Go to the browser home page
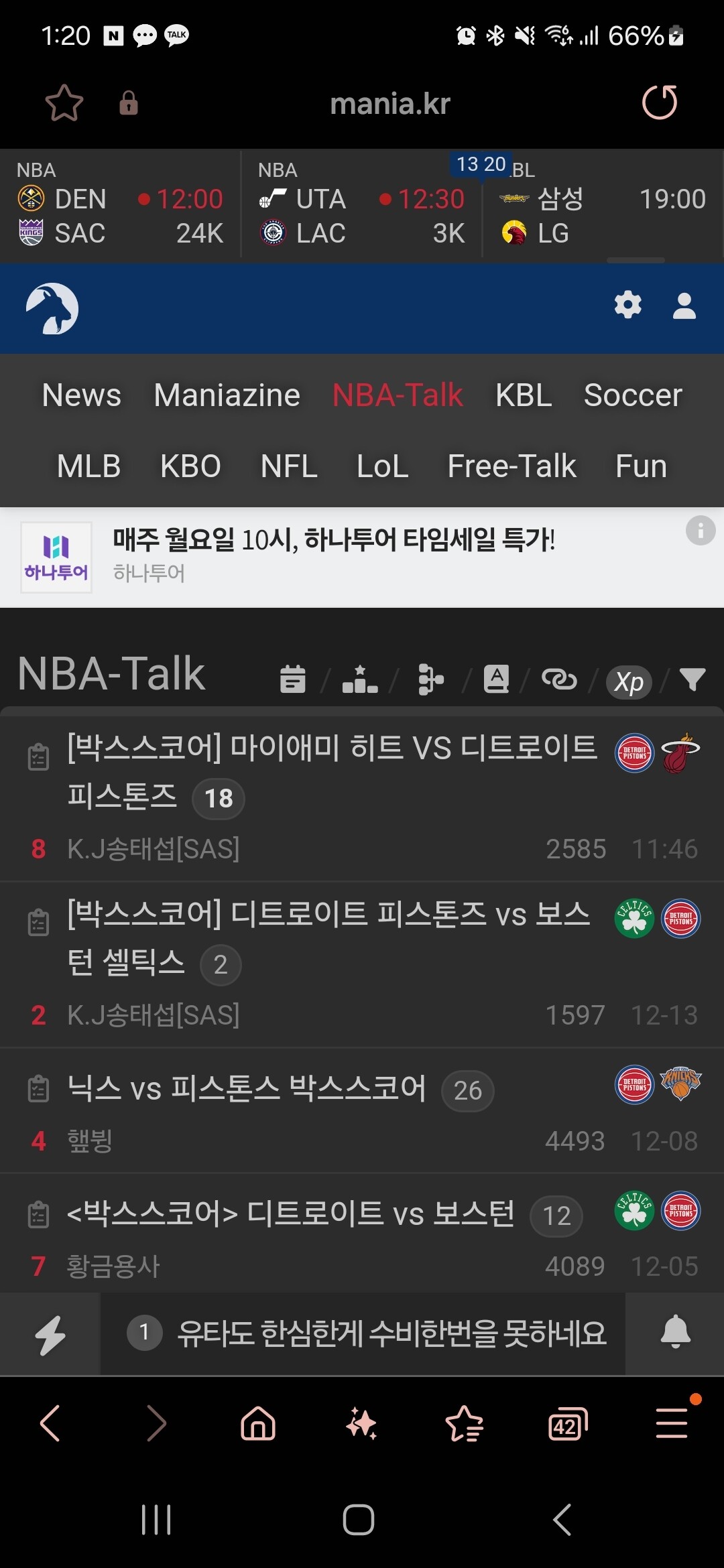The width and height of the screenshot is (724, 1568). pos(258,1423)
